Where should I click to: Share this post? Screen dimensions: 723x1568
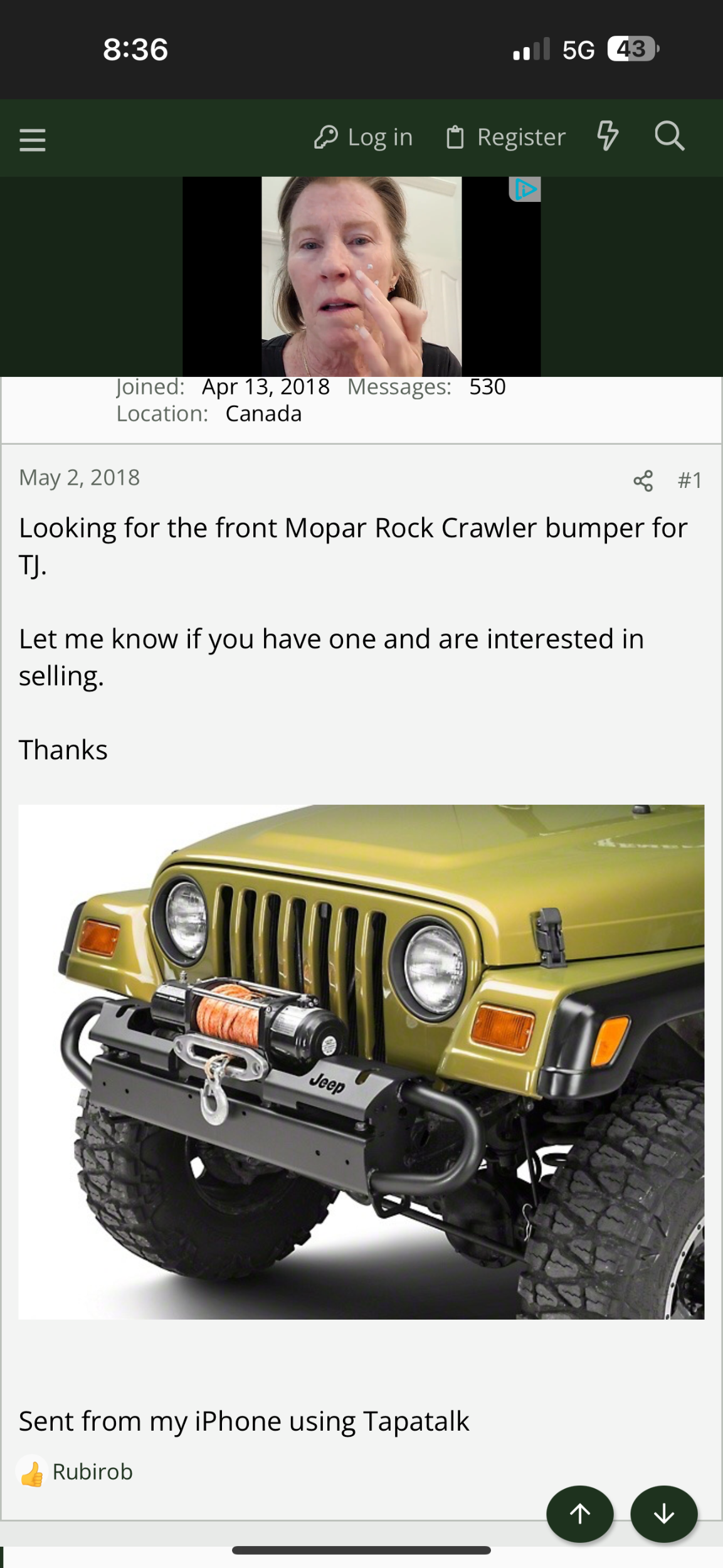tap(643, 480)
